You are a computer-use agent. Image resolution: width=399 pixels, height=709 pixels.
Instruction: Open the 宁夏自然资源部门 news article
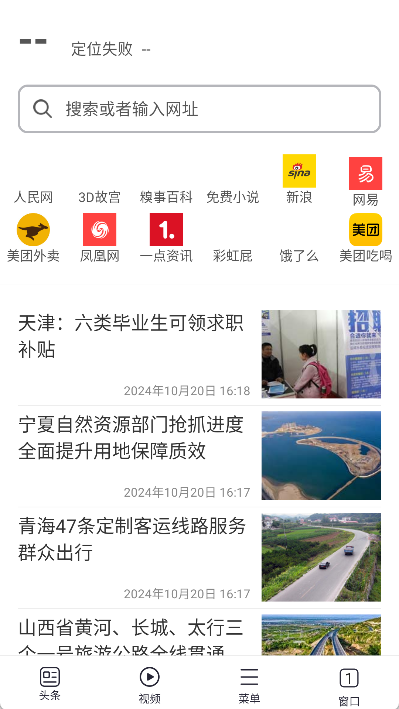pyautogui.click(x=199, y=456)
